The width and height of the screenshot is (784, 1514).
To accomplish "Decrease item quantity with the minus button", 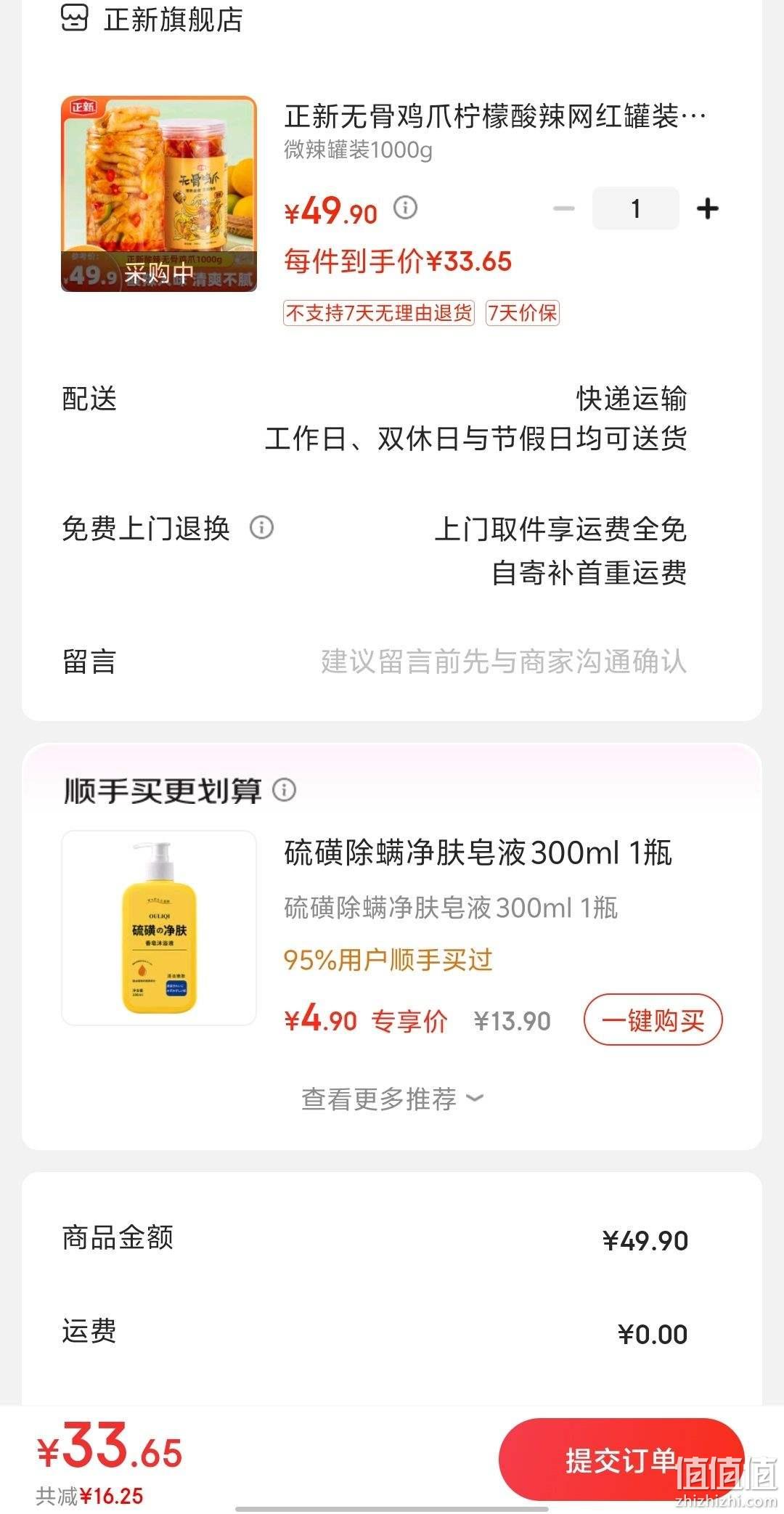I will click(x=563, y=209).
